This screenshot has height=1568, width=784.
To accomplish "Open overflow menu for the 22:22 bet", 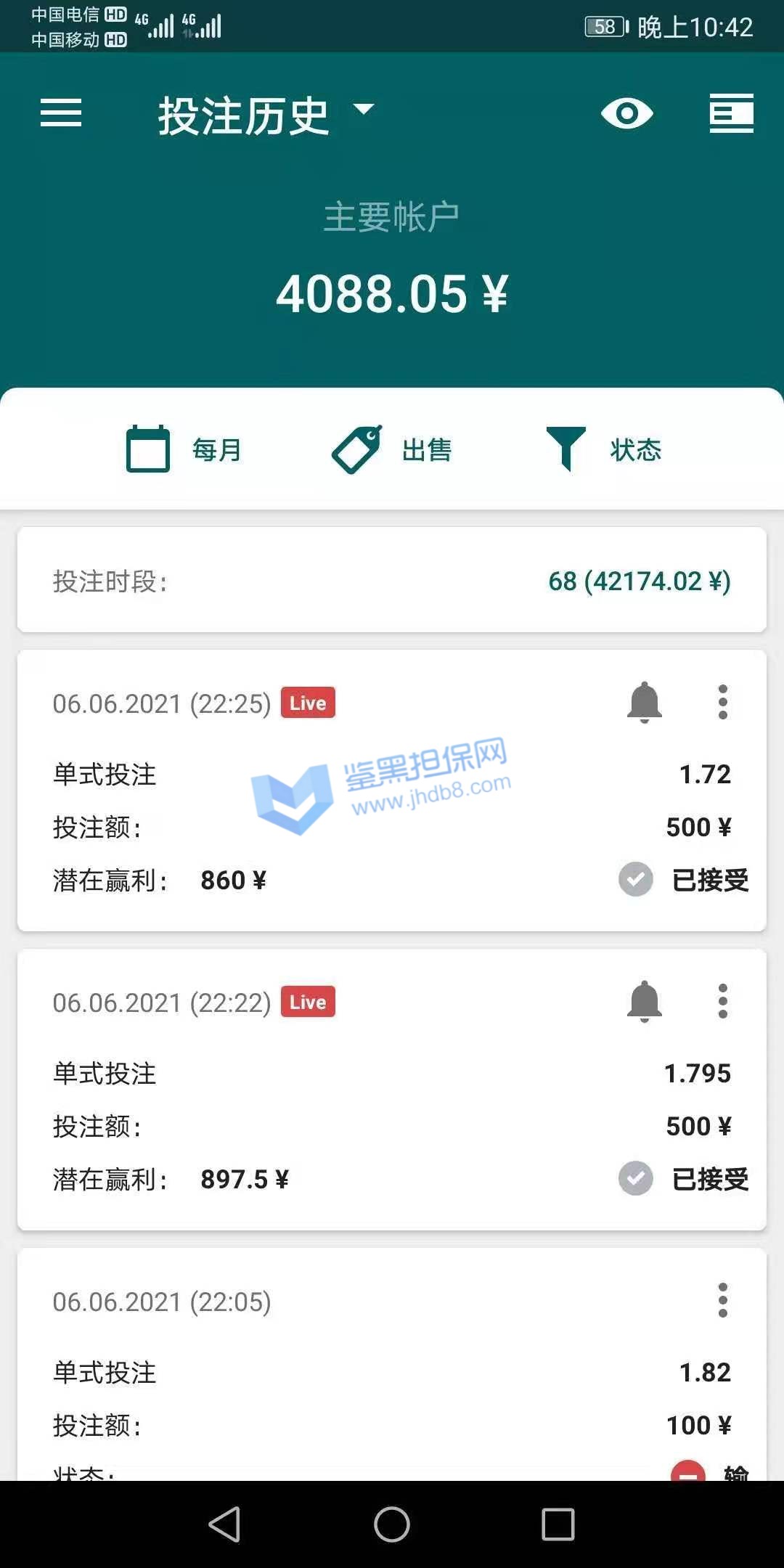I will click(x=722, y=1001).
